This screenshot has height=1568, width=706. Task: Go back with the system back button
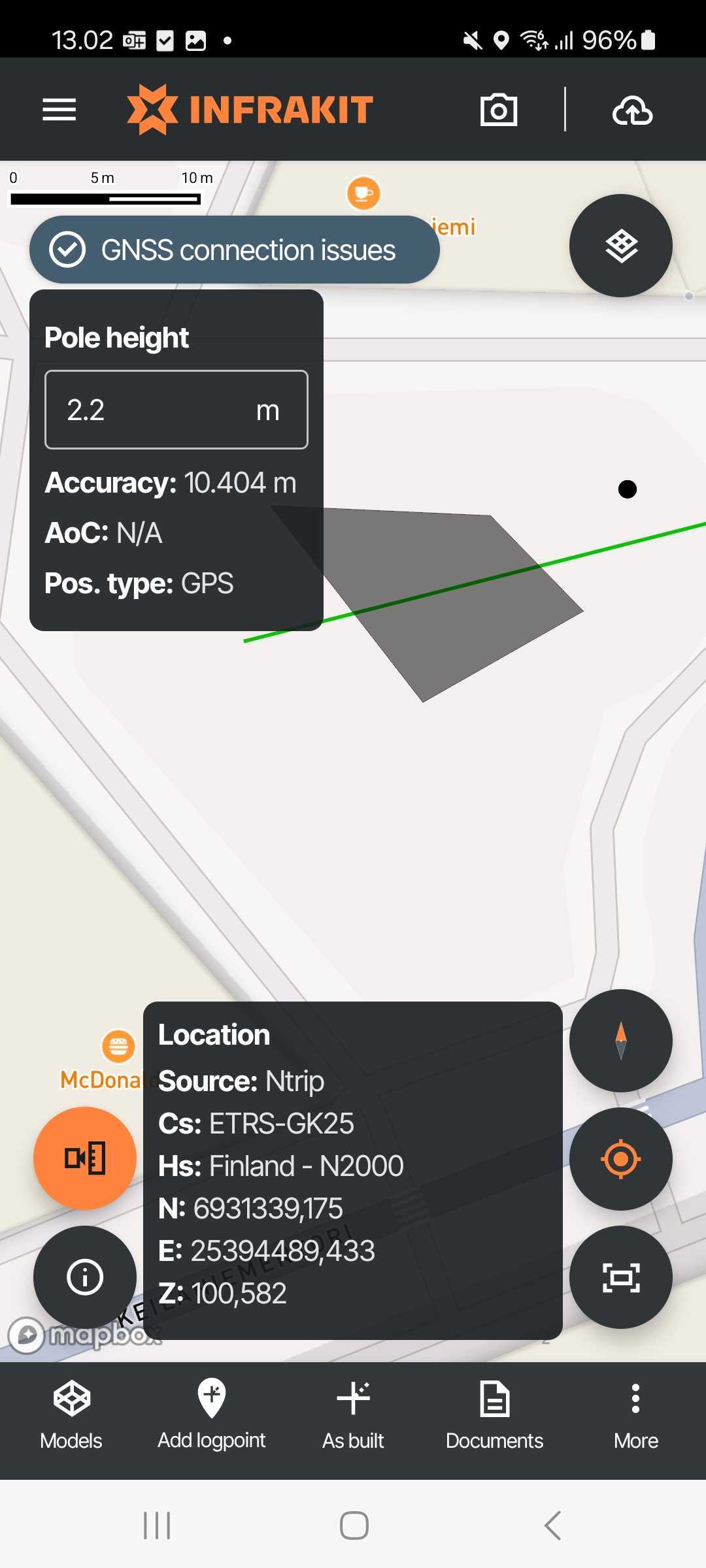[552, 1526]
